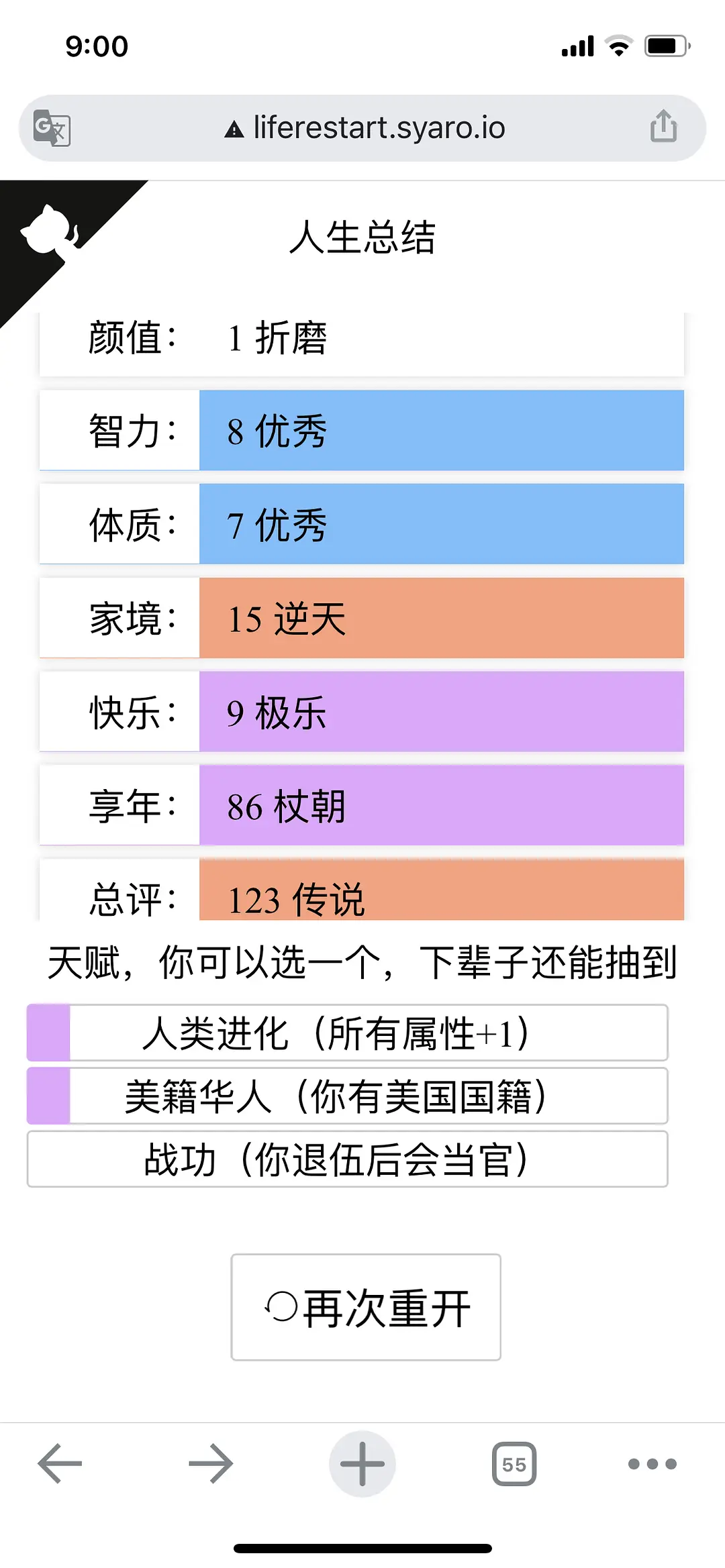Go back to the previous page
Viewport: 725px width, 1568px height.
(x=60, y=1463)
